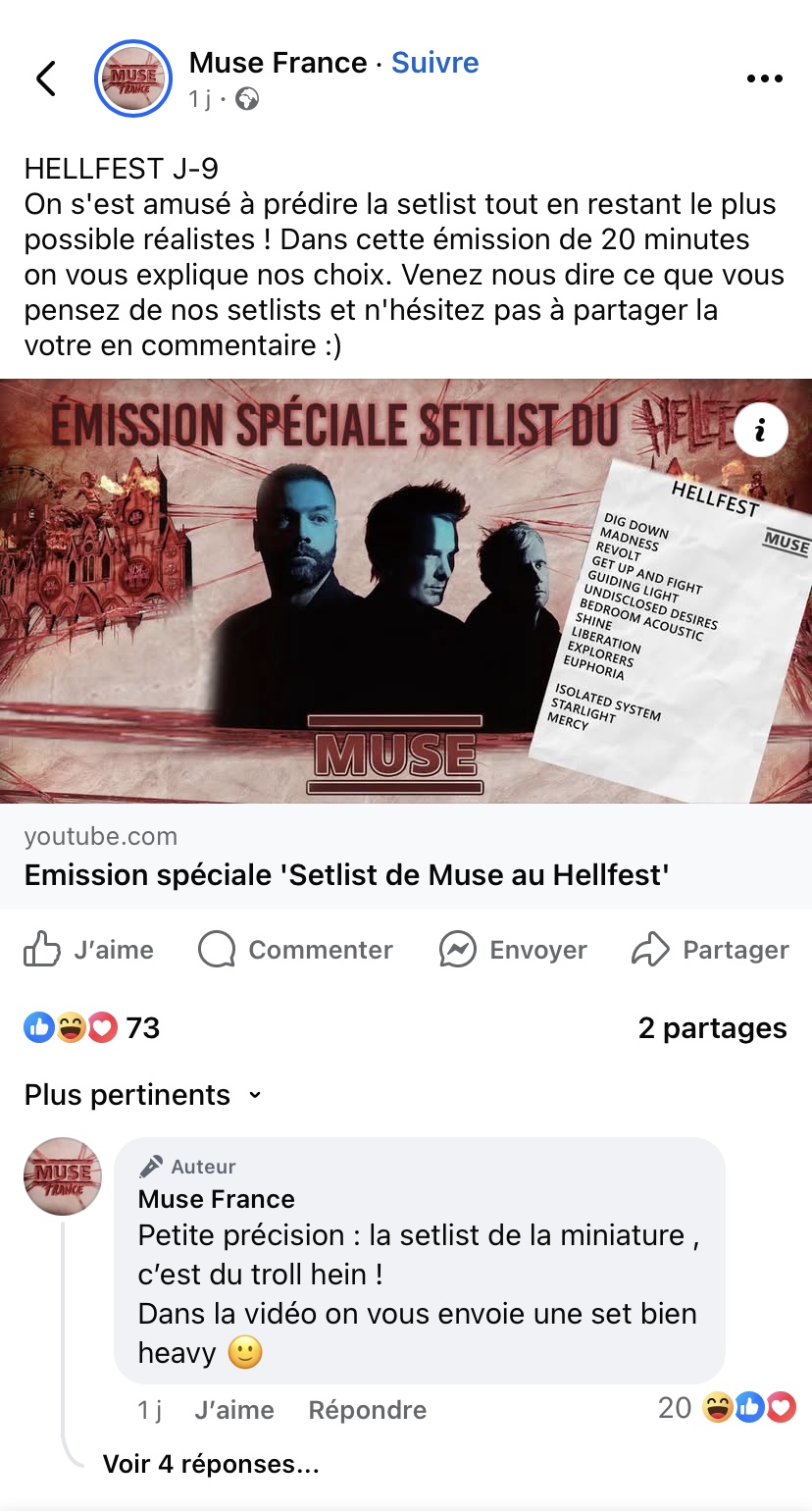Open the 2 partages list
812x1512 pixels.
click(712, 1027)
